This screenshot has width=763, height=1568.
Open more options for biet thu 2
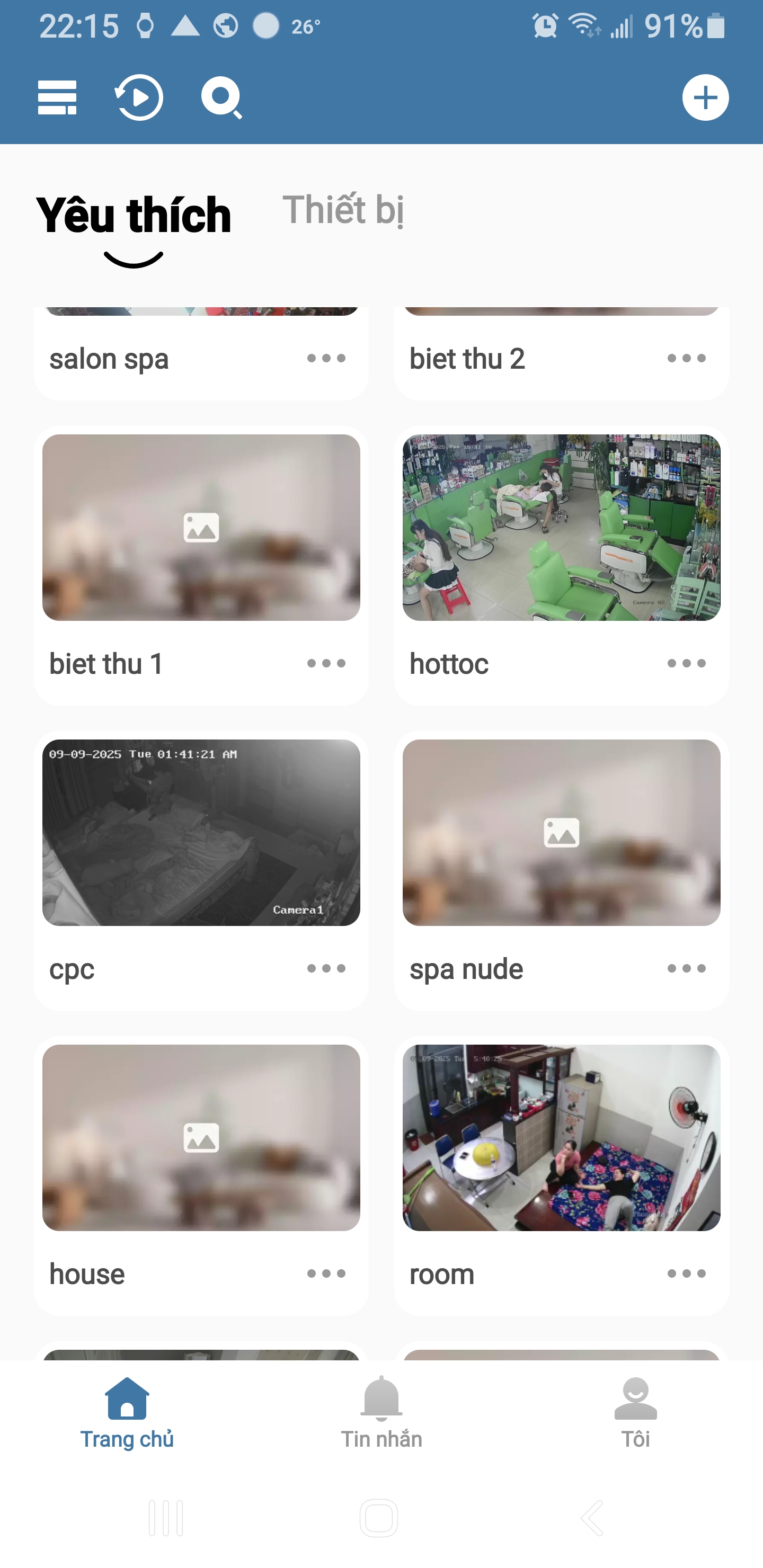point(686,359)
